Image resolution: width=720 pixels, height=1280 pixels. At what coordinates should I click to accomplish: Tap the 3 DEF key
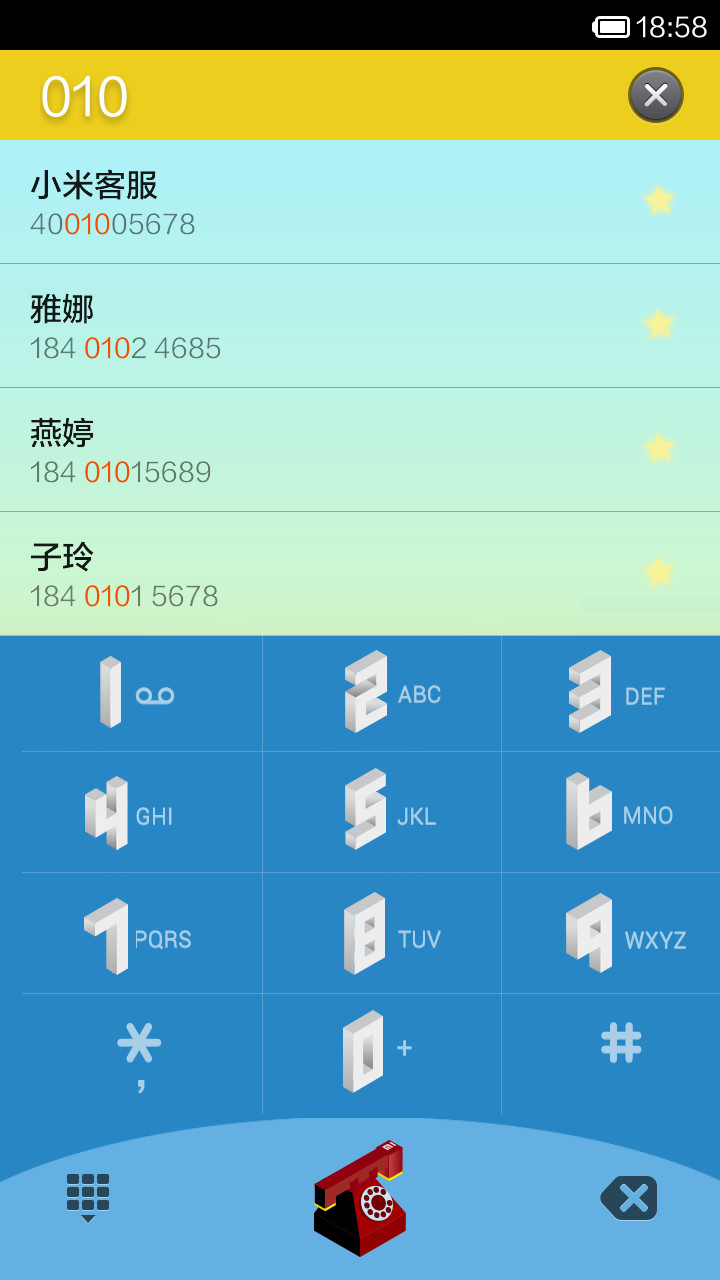[611, 693]
